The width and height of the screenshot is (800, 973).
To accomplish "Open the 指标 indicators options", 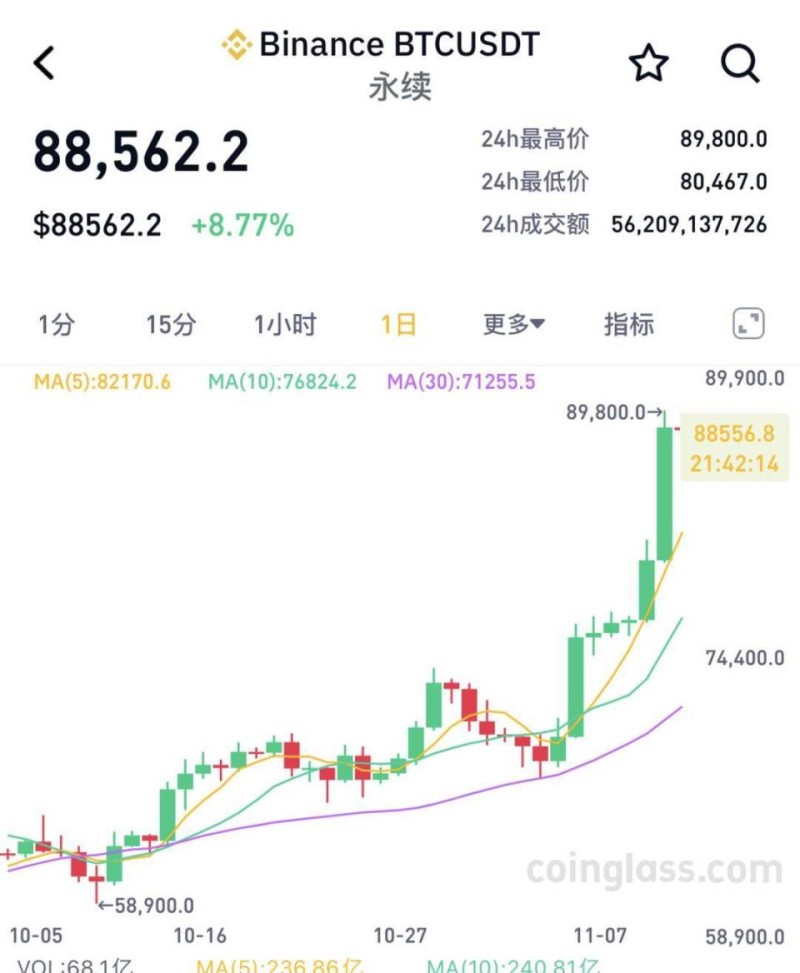I will [x=629, y=324].
